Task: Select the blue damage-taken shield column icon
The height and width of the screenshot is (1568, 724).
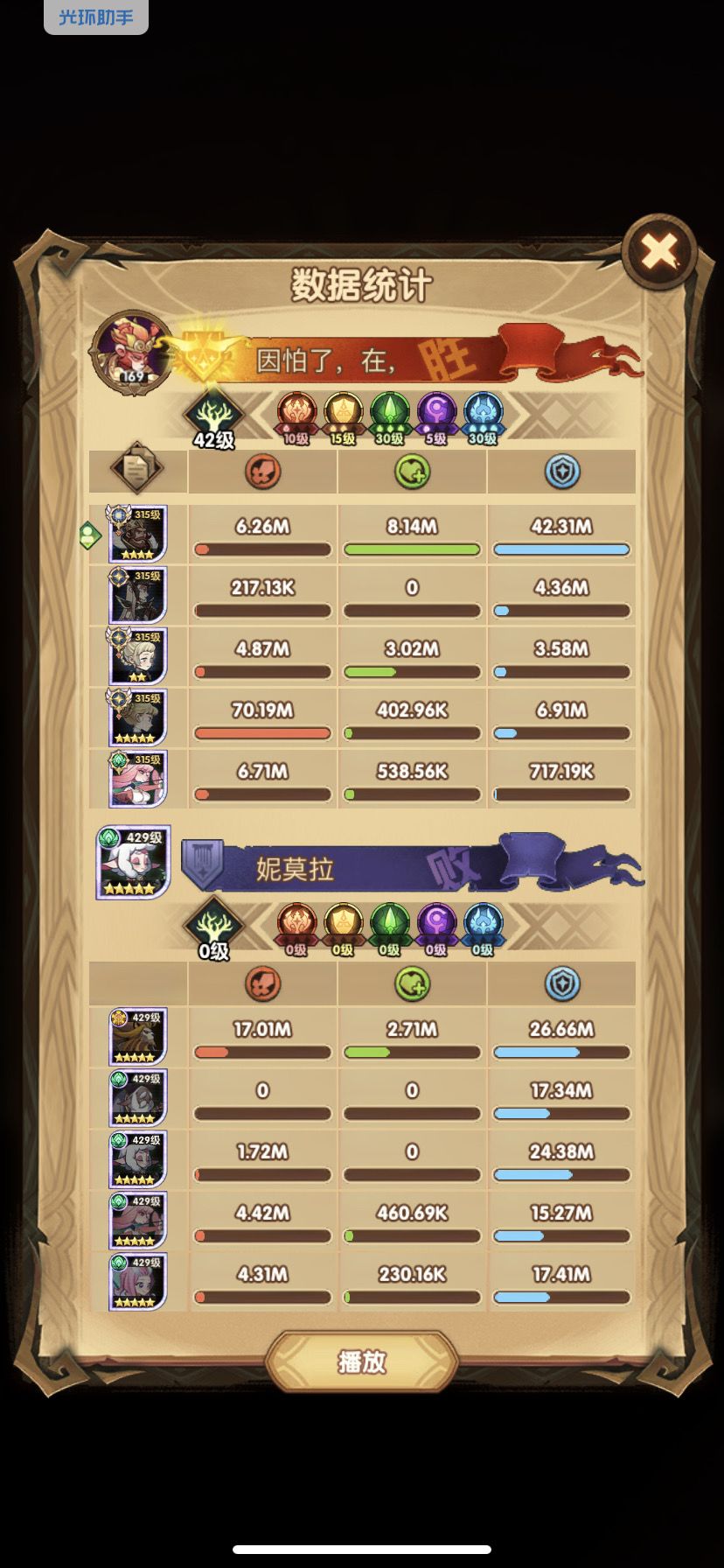Action: (561, 471)
